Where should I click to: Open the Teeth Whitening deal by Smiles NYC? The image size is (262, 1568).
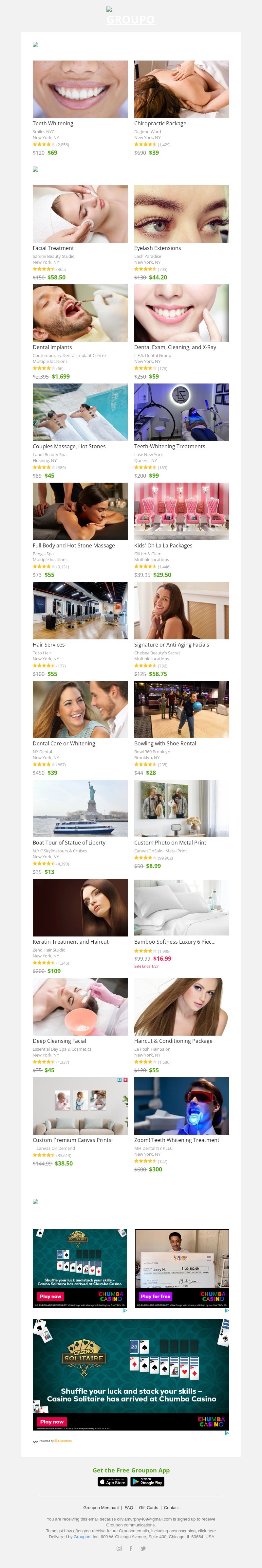click(x=80, y=89)
